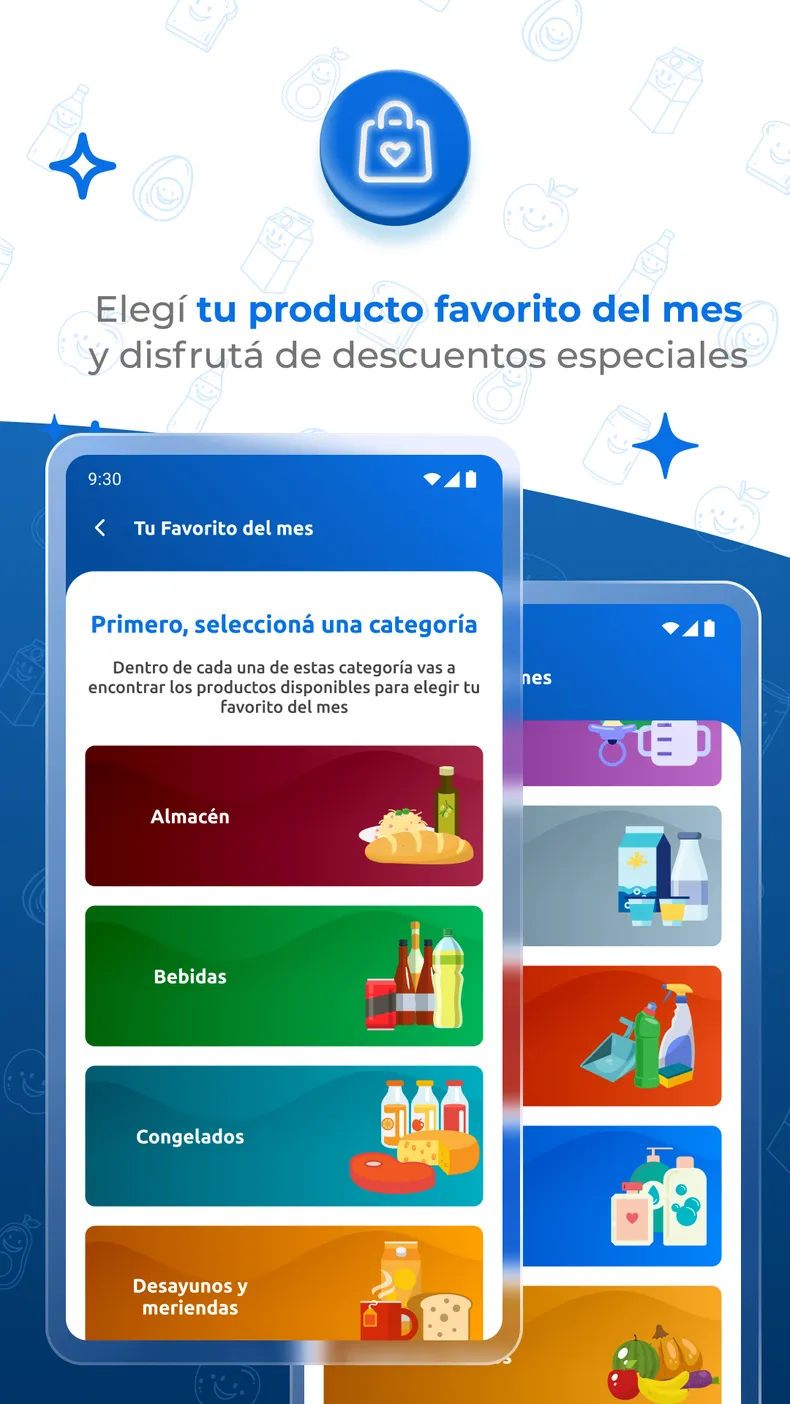Image resolution: width=790 pixels, height=1404 pixels.
Task: Choose the Congelados category
Action: (284, 1135)
